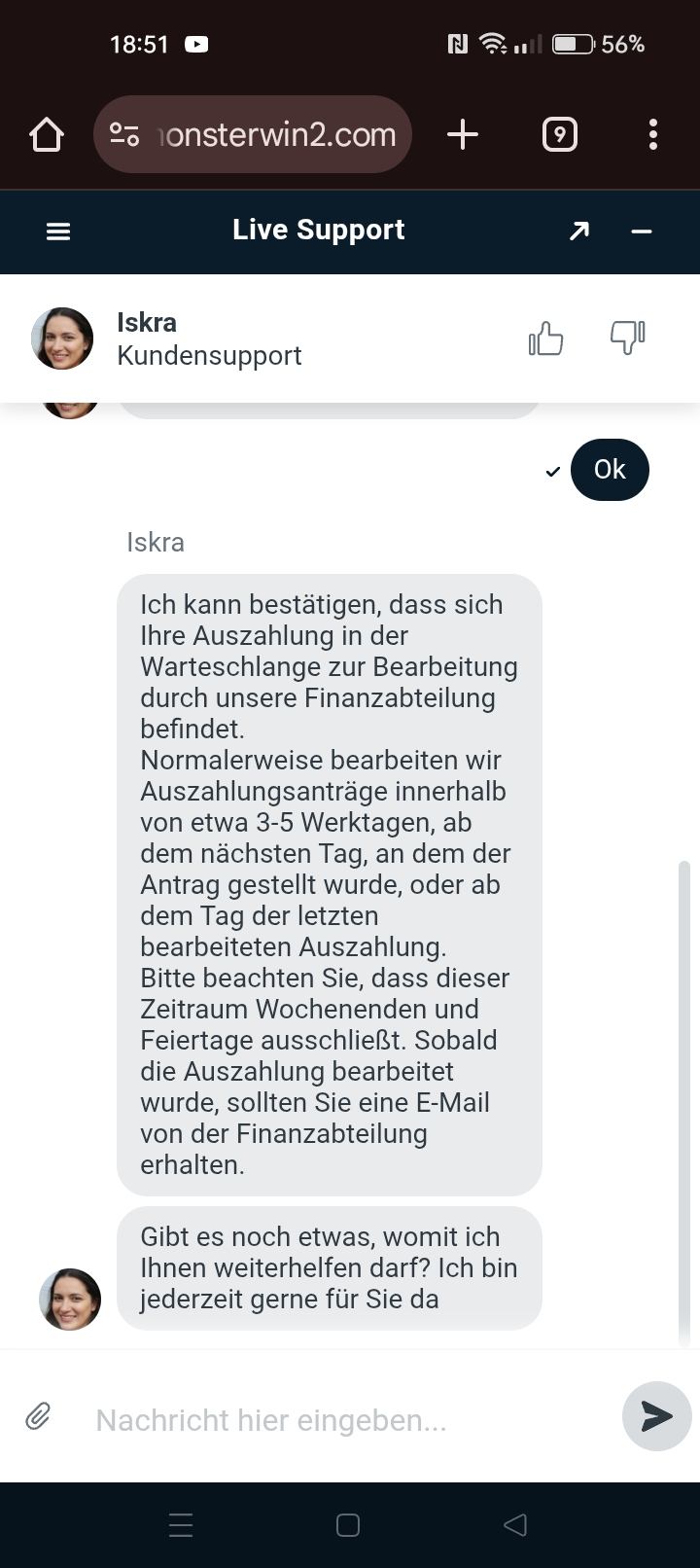Go to the browser home page
The height and width of the screenshot is (1568, 700).
pos(47,134)
